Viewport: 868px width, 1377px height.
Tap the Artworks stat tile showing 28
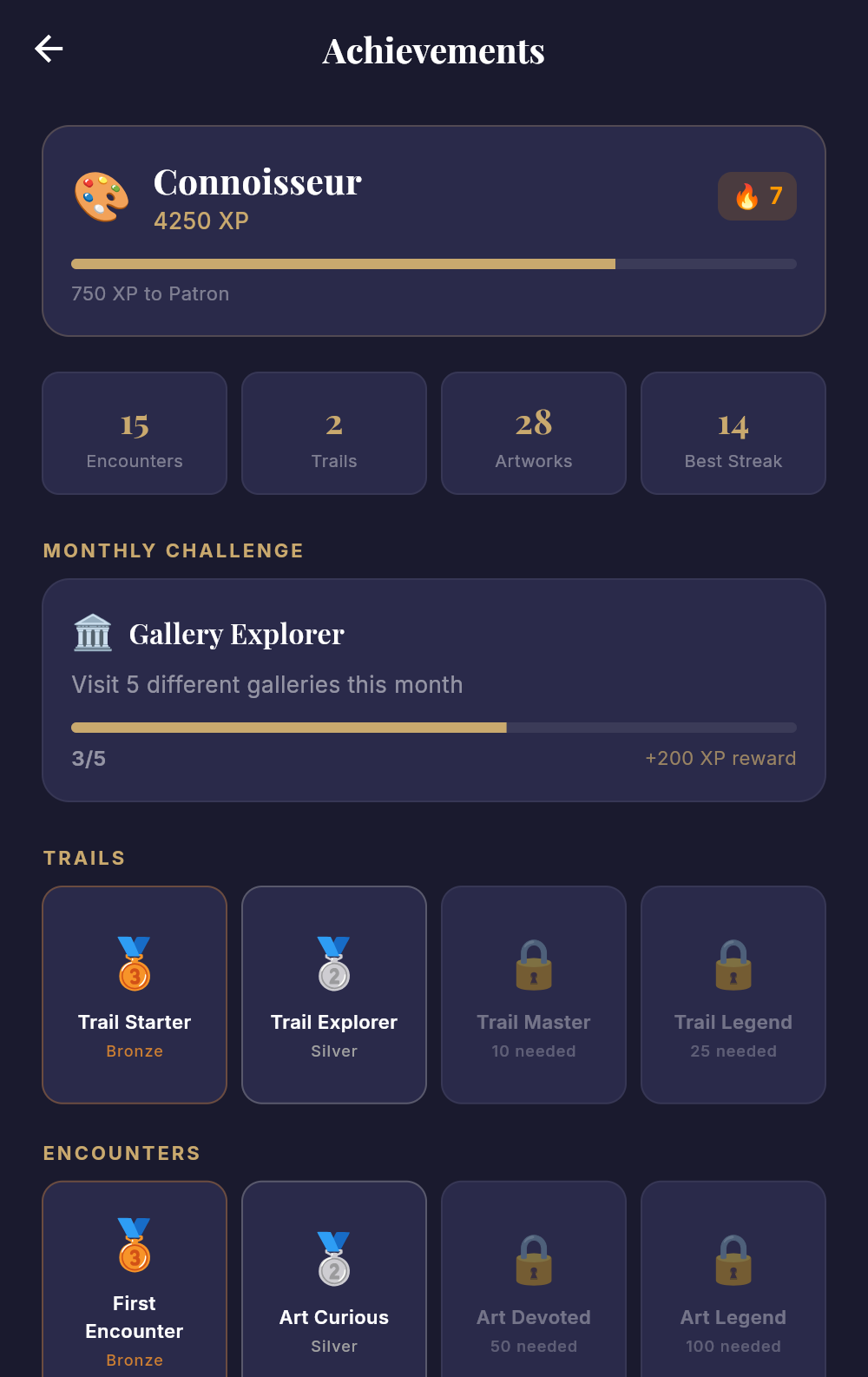click(533, 433)
